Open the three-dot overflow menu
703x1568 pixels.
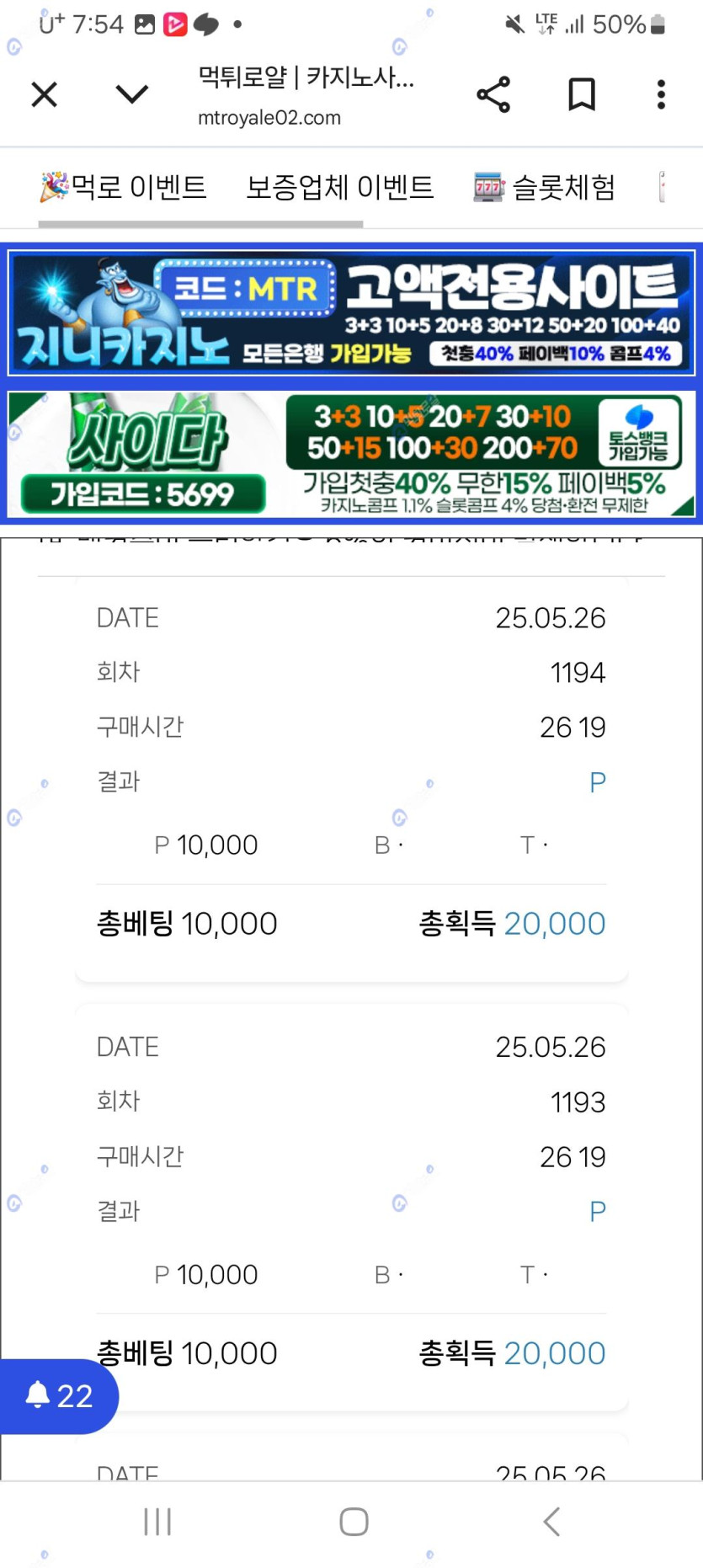[x=661, y=94]
